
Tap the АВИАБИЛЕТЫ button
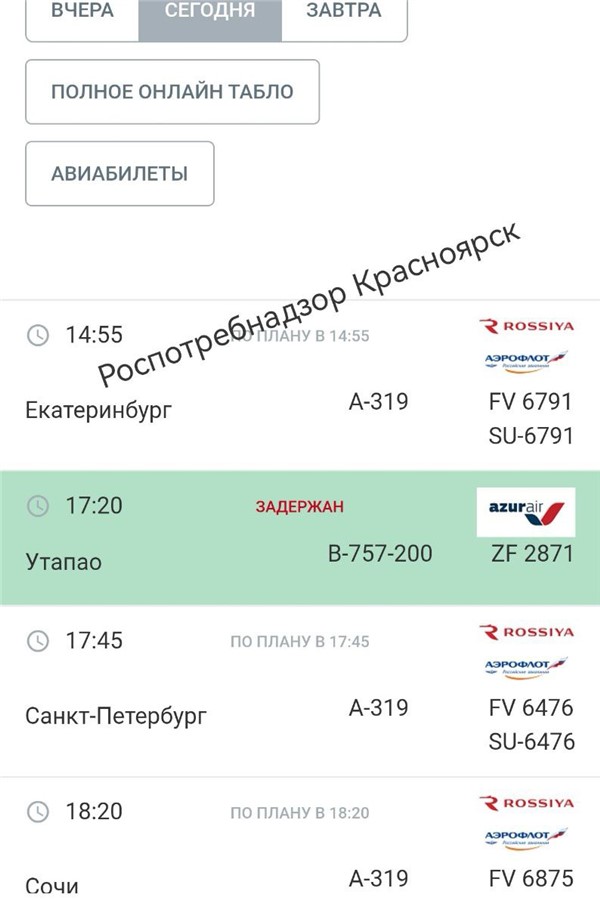pyautogui.click(x=119, y=174)
